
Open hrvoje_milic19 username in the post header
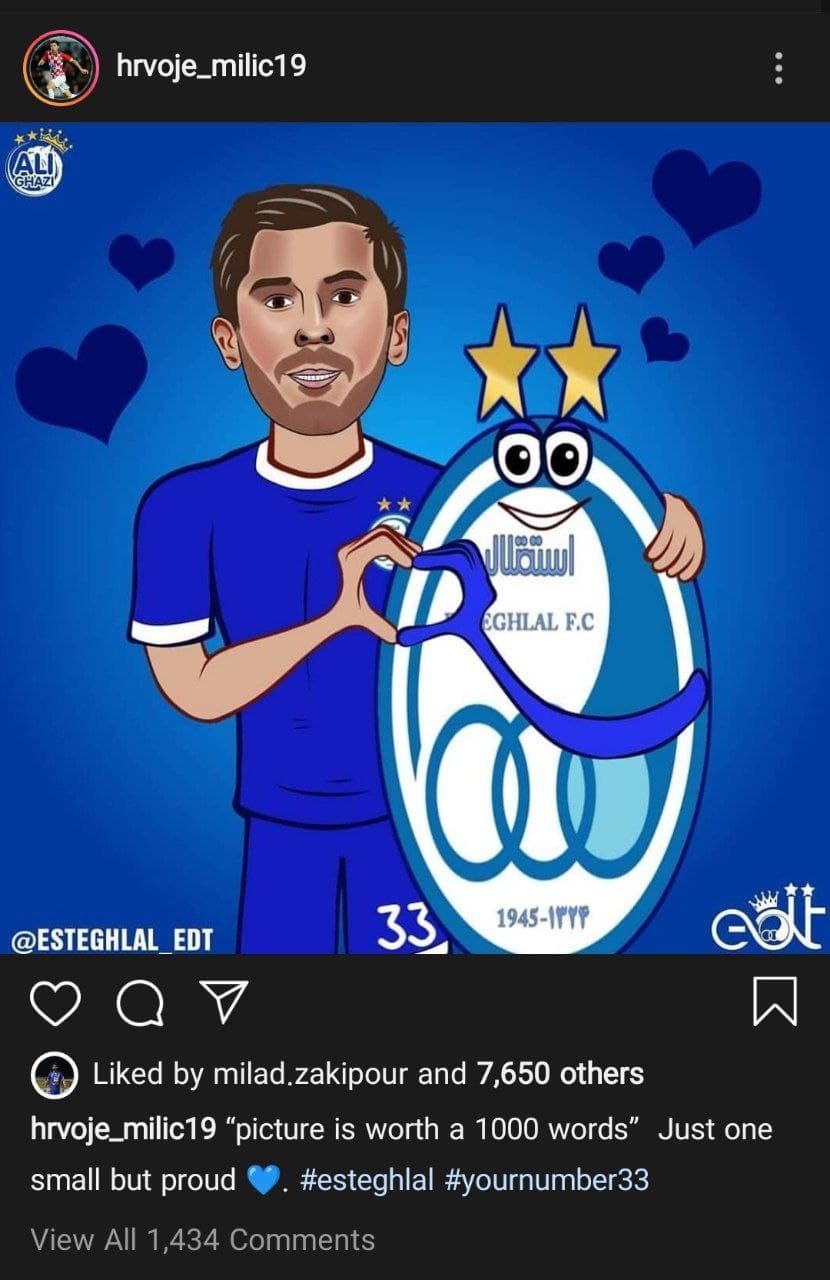(x=211, y=67)
